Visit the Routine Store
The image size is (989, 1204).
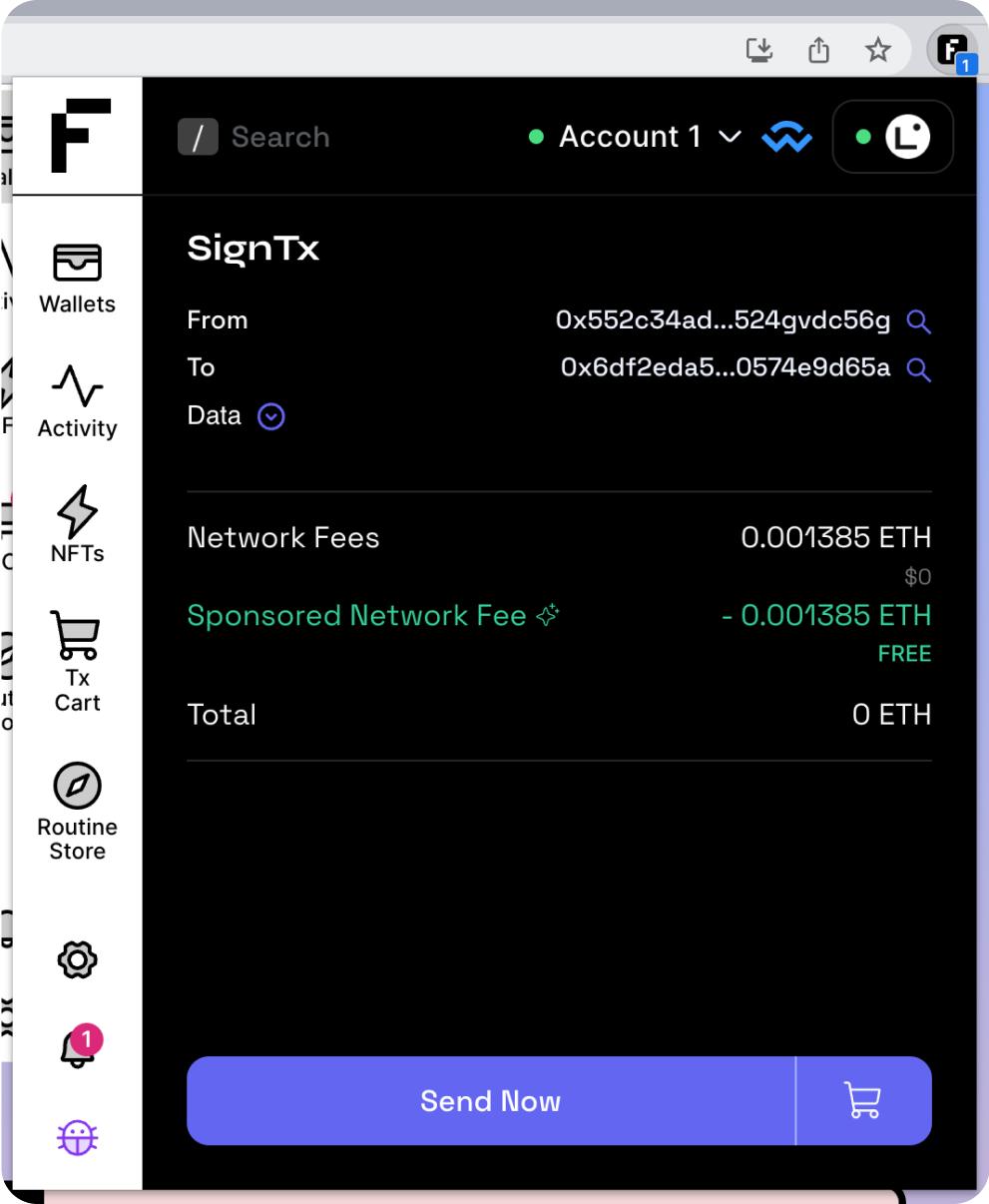tap(77, 812)
